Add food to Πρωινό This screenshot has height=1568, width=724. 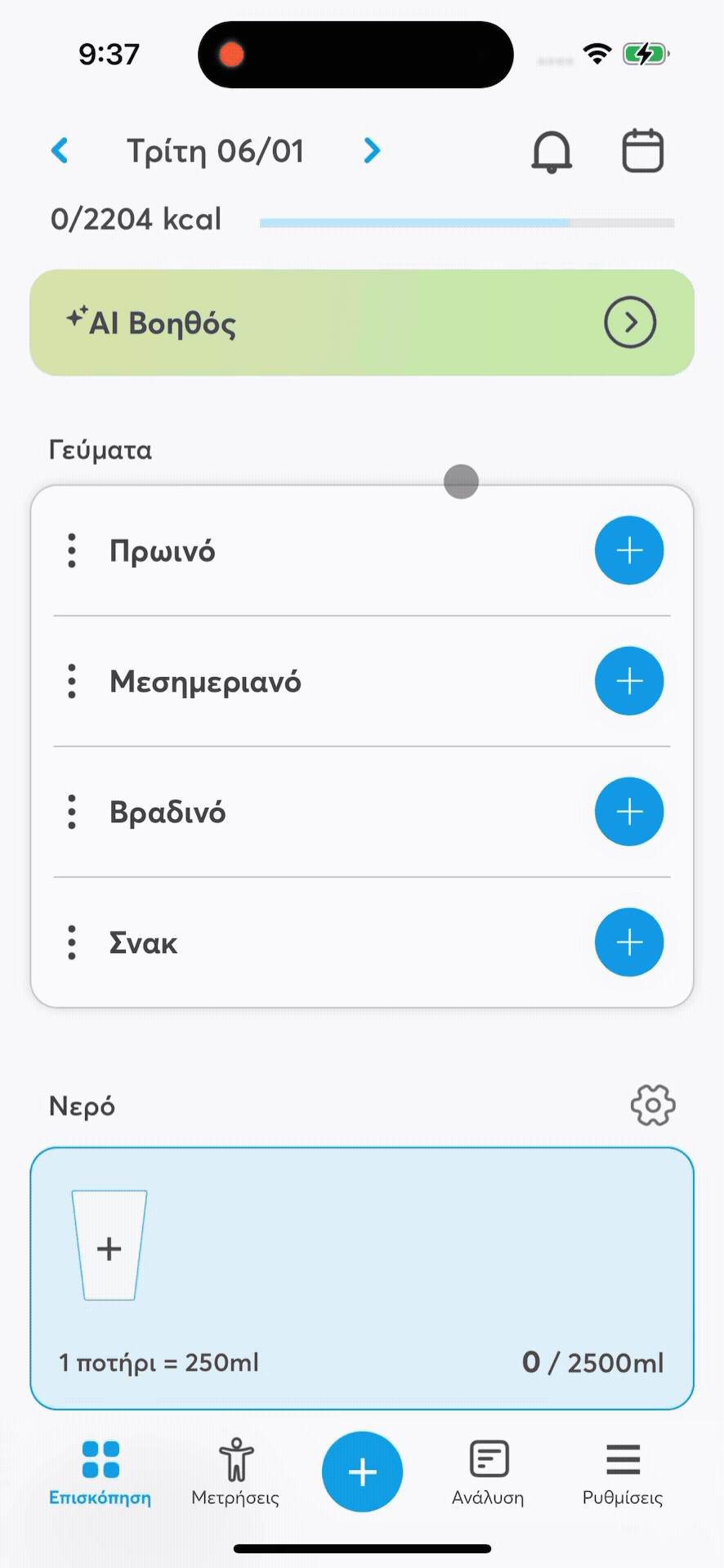click(629, 550)
